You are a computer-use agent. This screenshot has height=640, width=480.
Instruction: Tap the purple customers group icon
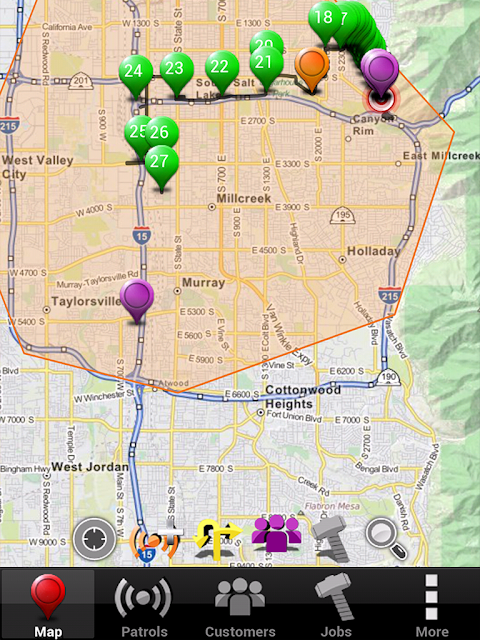point(277,534)
